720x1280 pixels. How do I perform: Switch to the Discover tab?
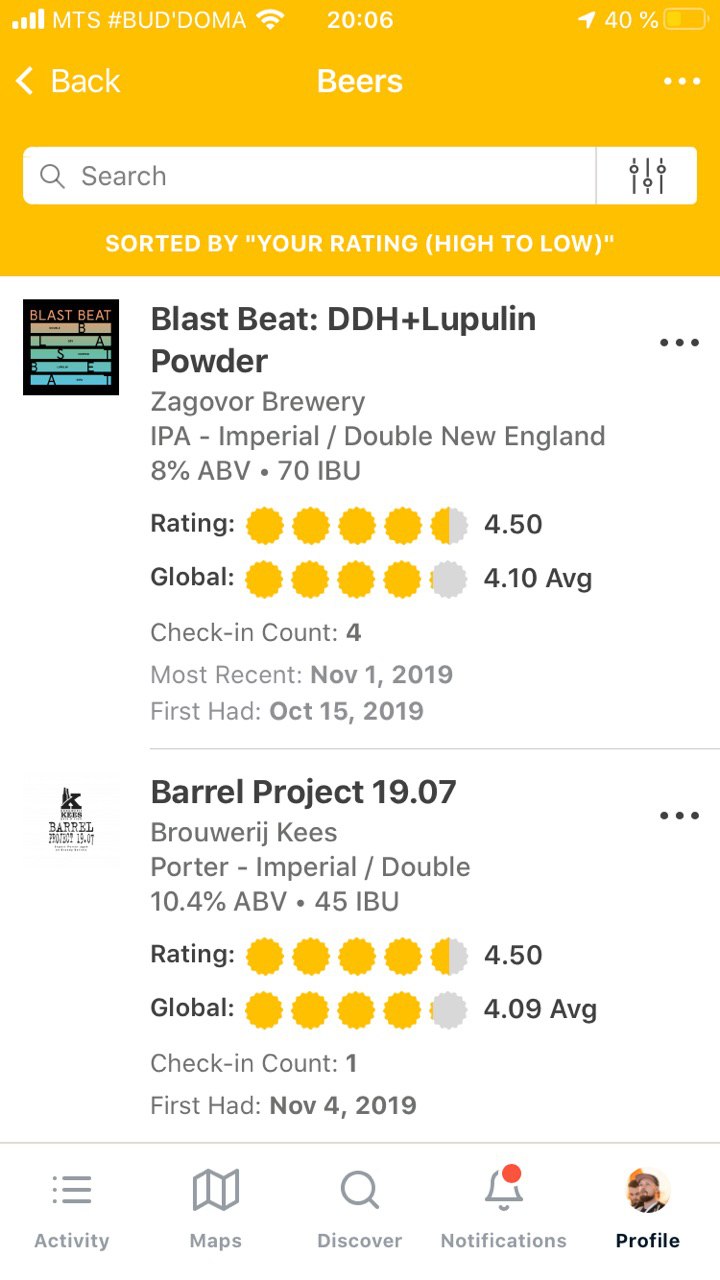tap(360, 1210)
